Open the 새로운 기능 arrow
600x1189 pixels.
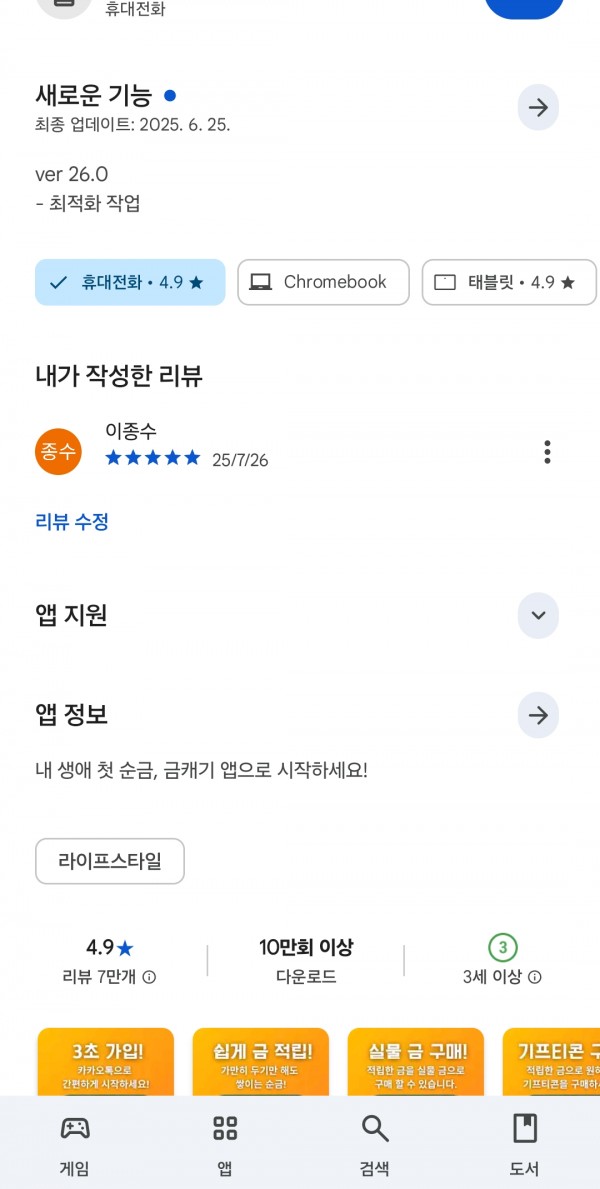coord(538,108)
